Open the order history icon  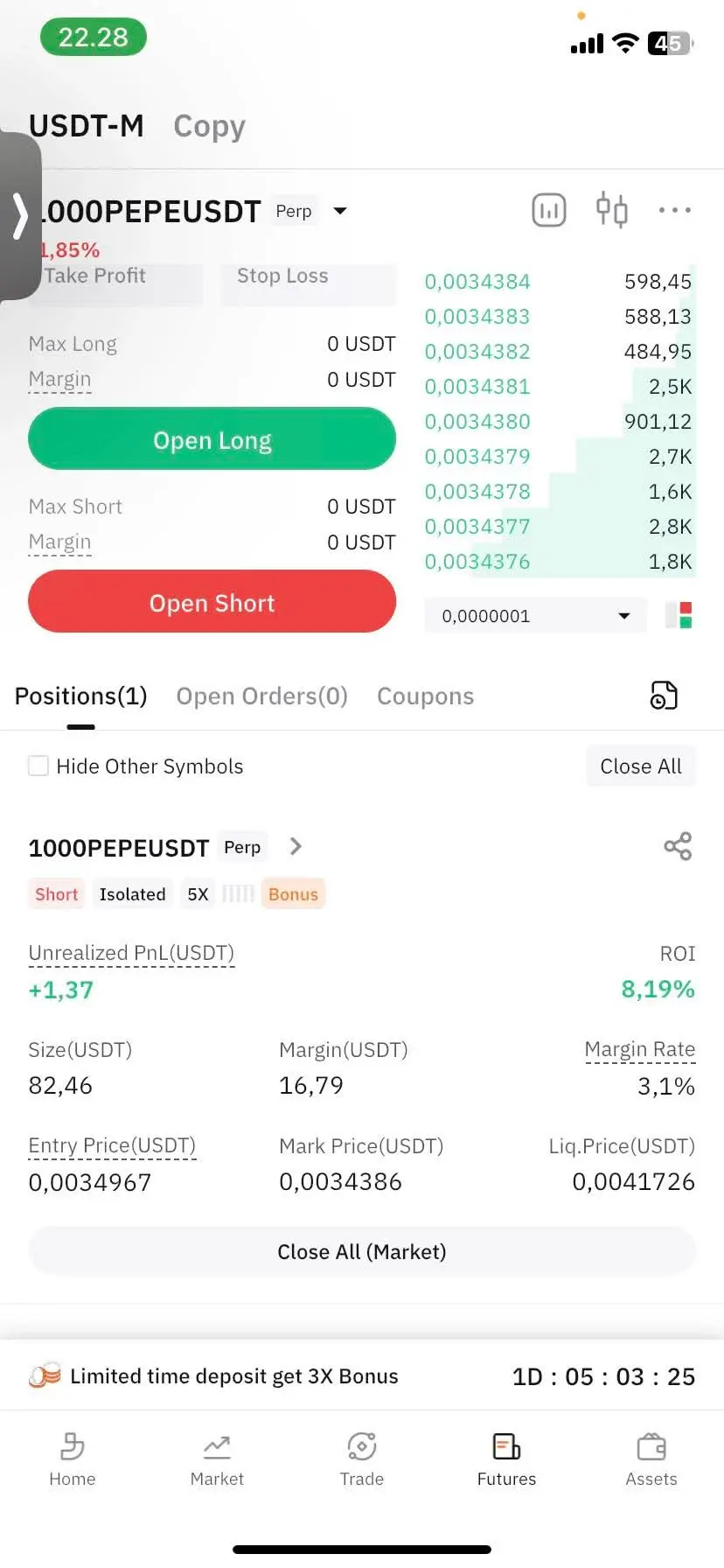point(664,696)
